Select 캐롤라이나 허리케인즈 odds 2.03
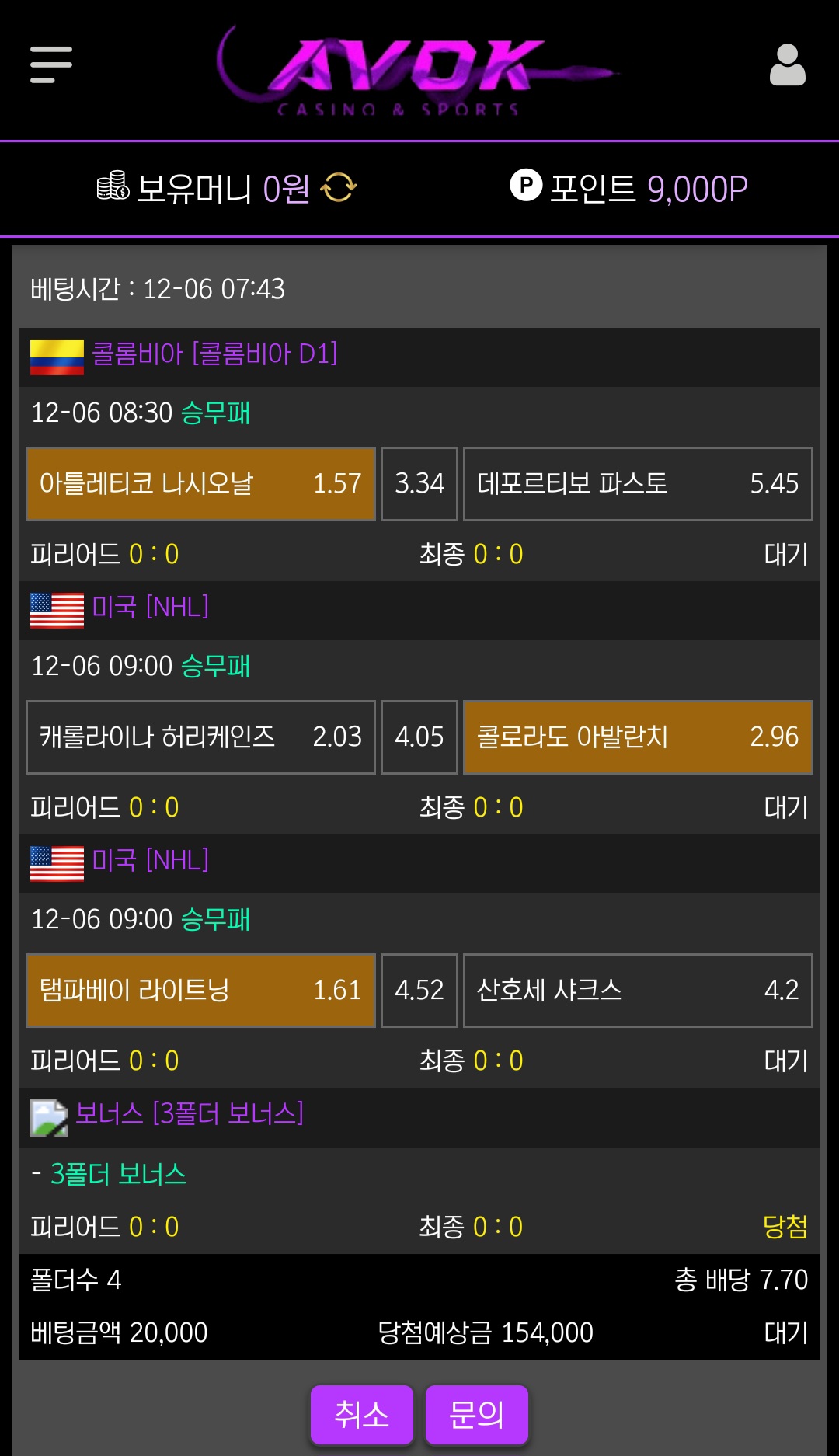Viewport: 839px width, 1456px height. coord(200,737)
